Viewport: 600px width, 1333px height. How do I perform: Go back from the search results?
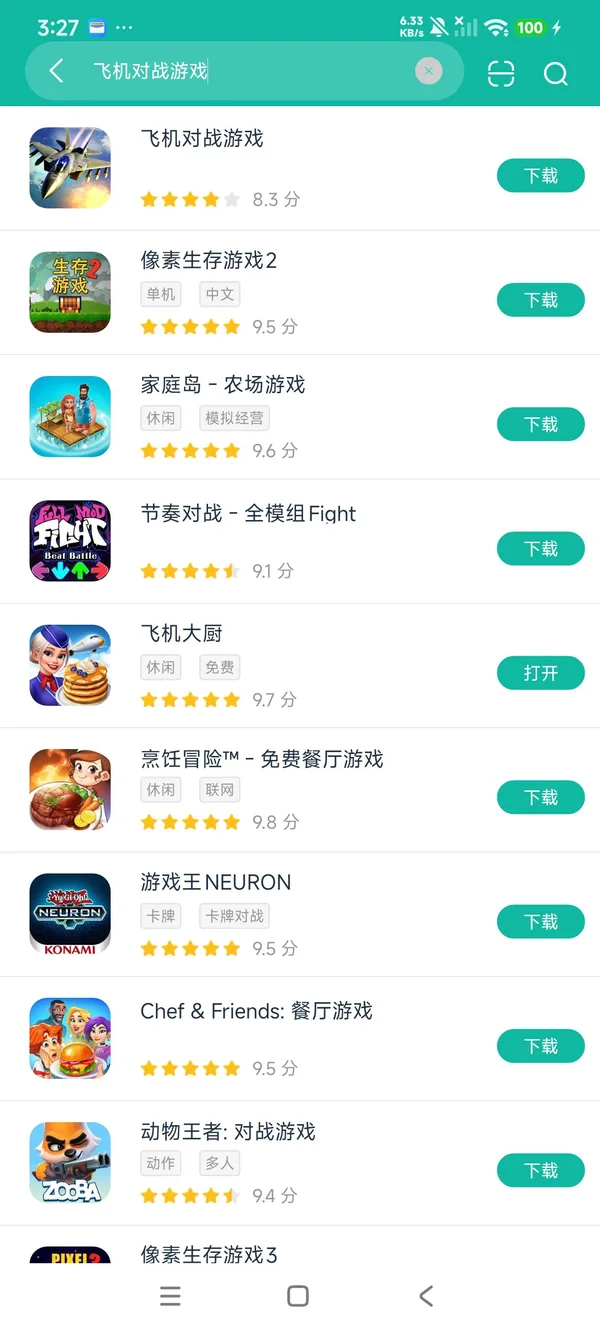57,71
